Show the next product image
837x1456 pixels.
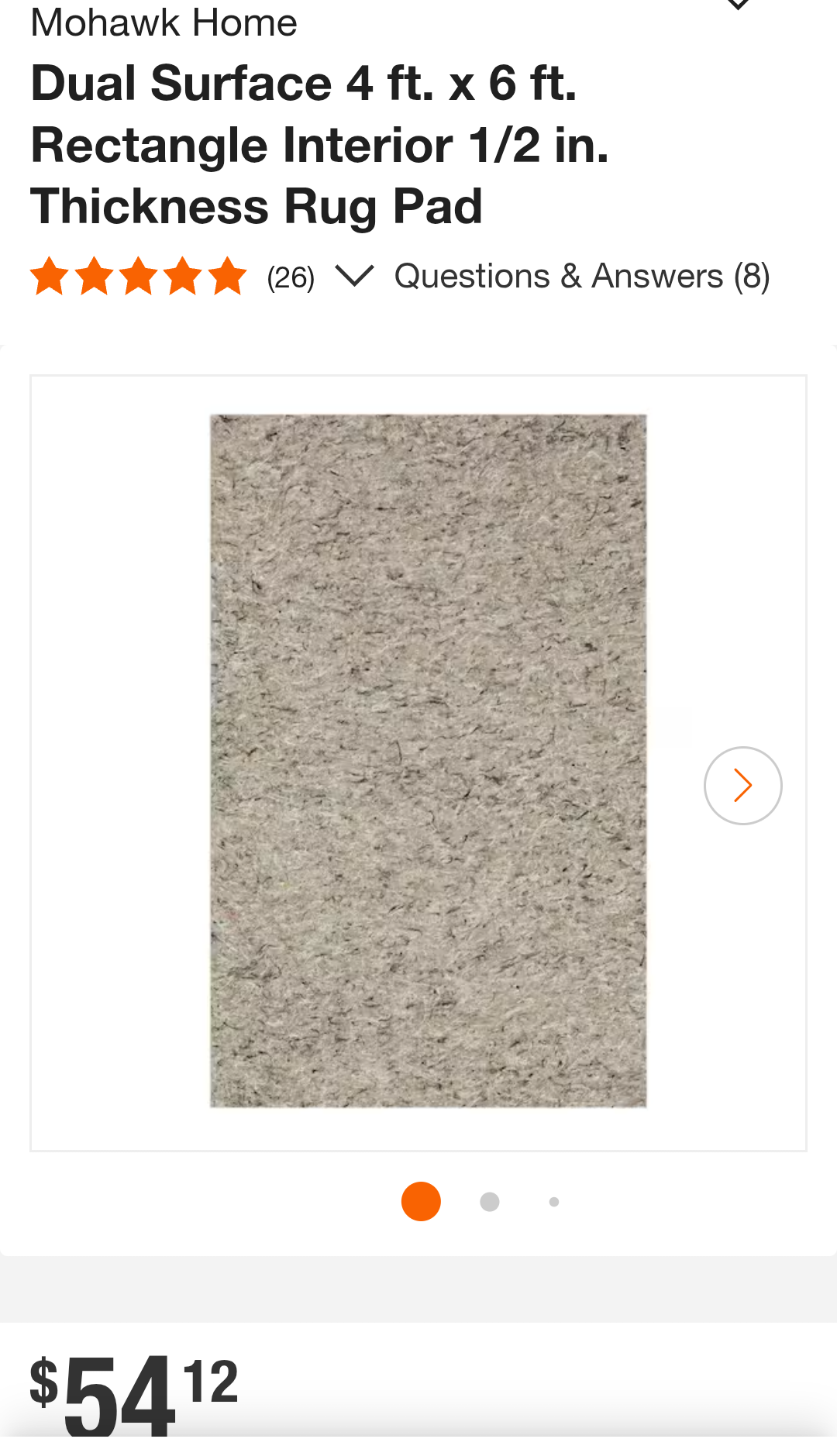[742, 785]
